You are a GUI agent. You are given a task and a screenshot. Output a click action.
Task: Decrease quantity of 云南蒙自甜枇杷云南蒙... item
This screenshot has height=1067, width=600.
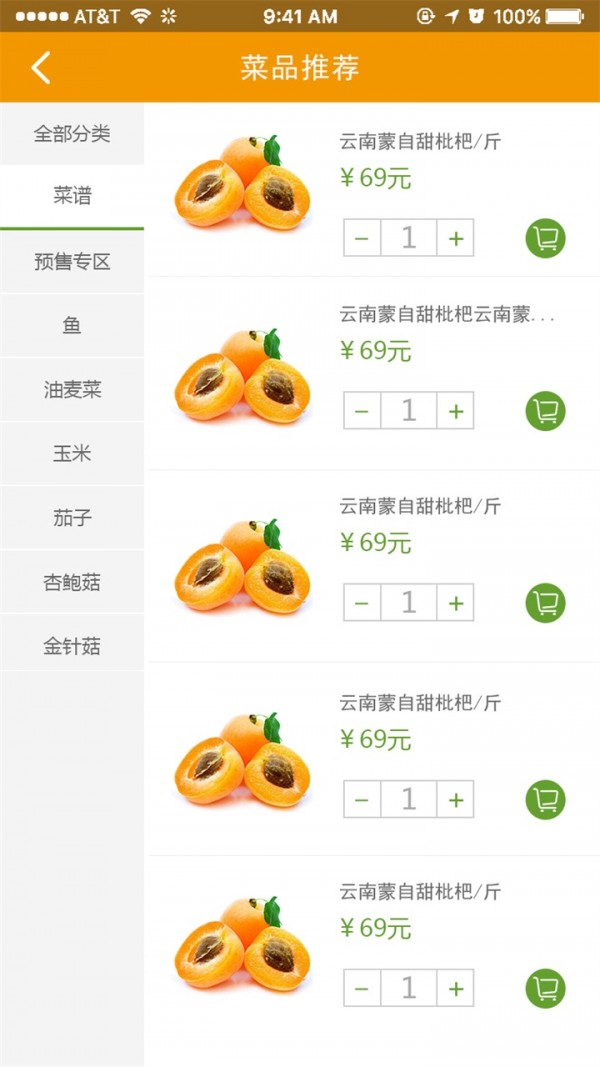pyautogui.click(x=362, y=411)
